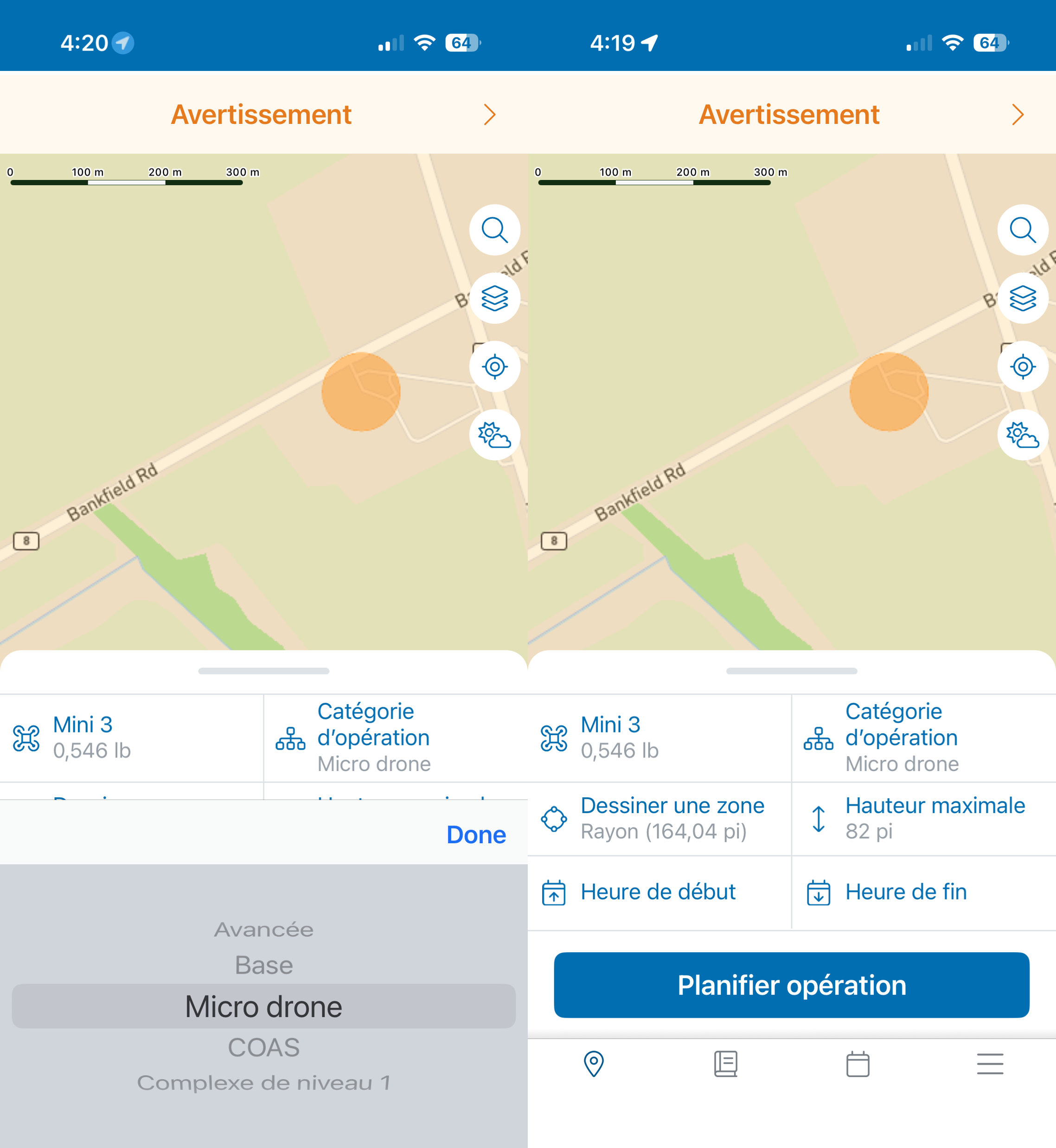The height and width of the screenshot is (1148, 1056).
Task: Open the calendar tab
Action: 858,1064
